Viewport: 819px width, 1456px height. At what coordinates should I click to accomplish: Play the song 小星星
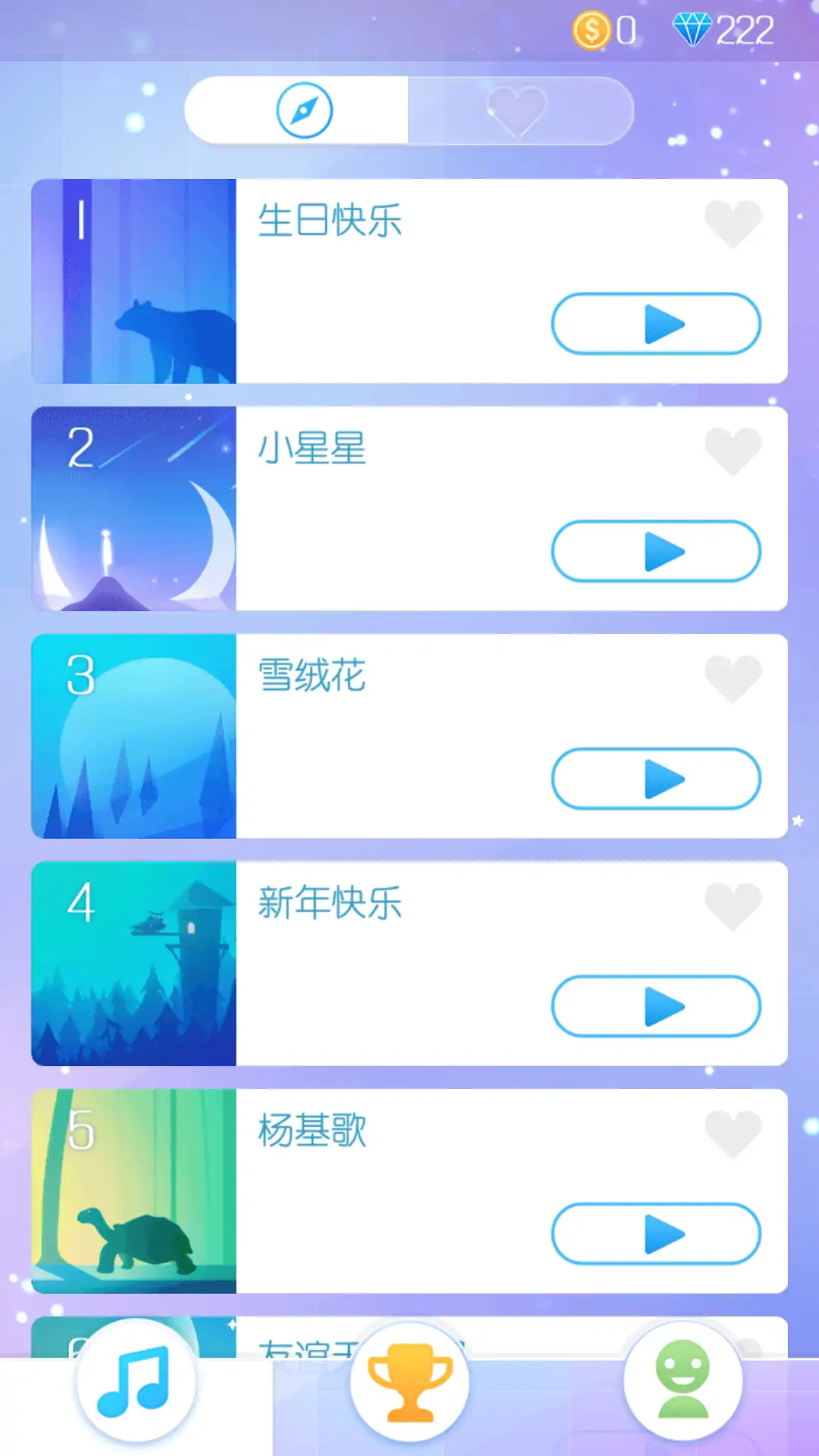click(656, 551)
